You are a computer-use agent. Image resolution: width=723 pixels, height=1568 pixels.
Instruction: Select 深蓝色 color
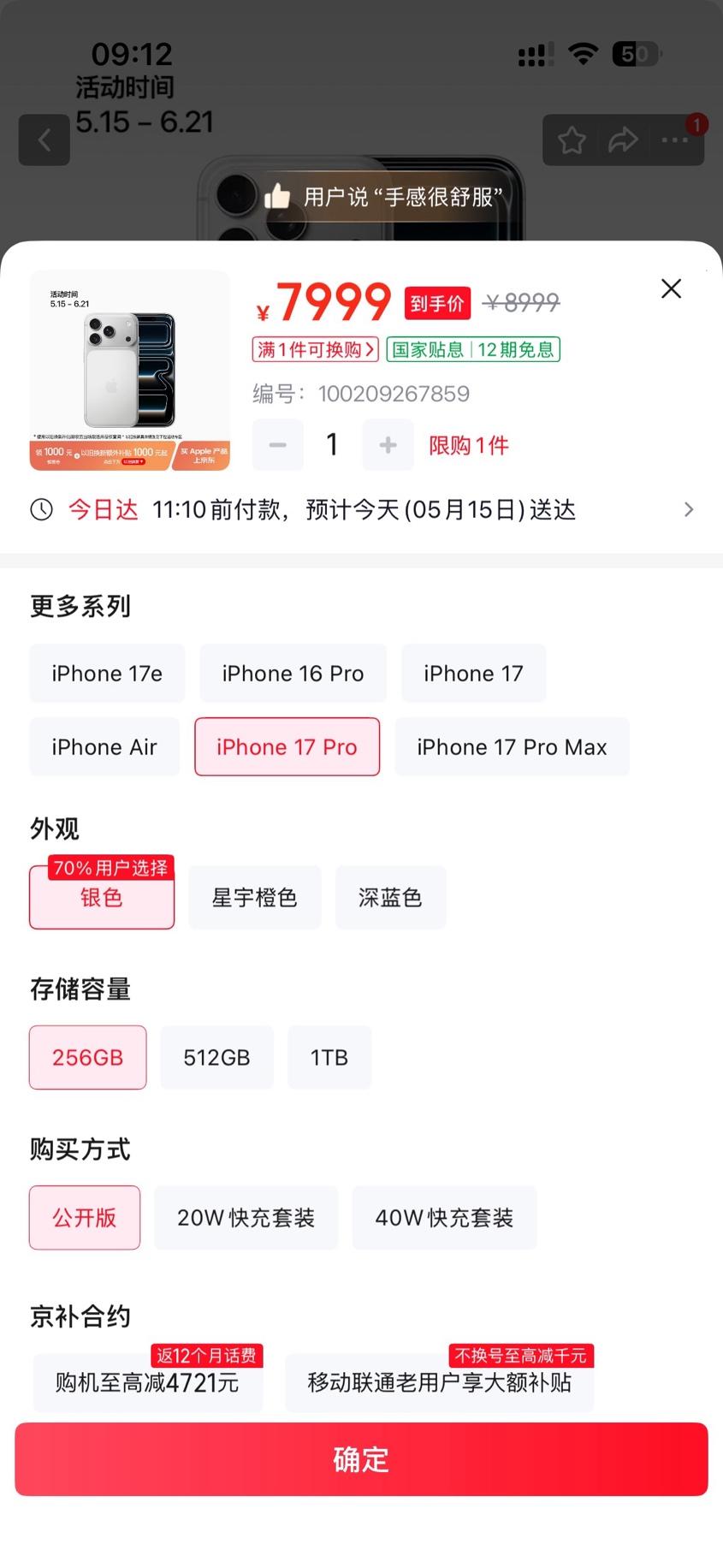coord(390,897)
